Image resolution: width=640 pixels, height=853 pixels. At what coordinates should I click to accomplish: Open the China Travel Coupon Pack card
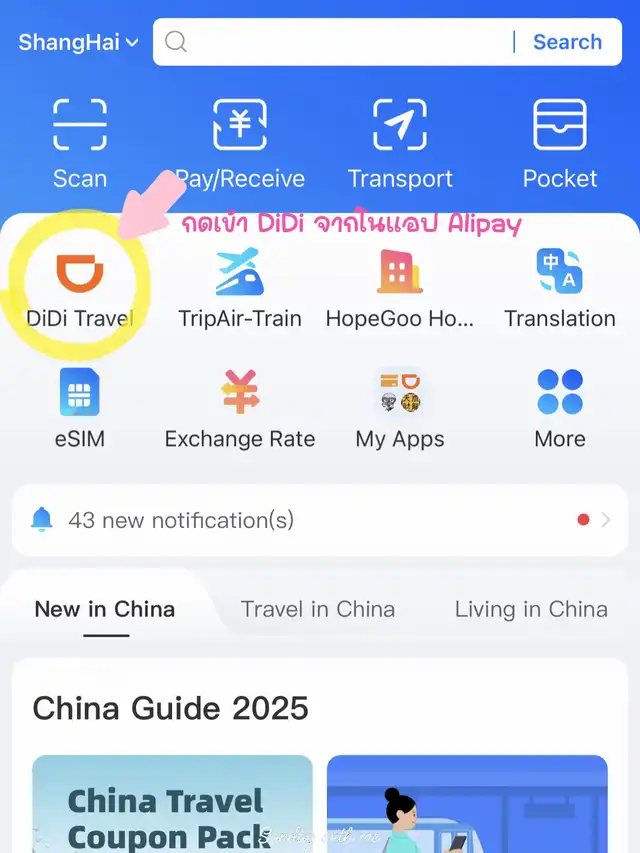172,803
